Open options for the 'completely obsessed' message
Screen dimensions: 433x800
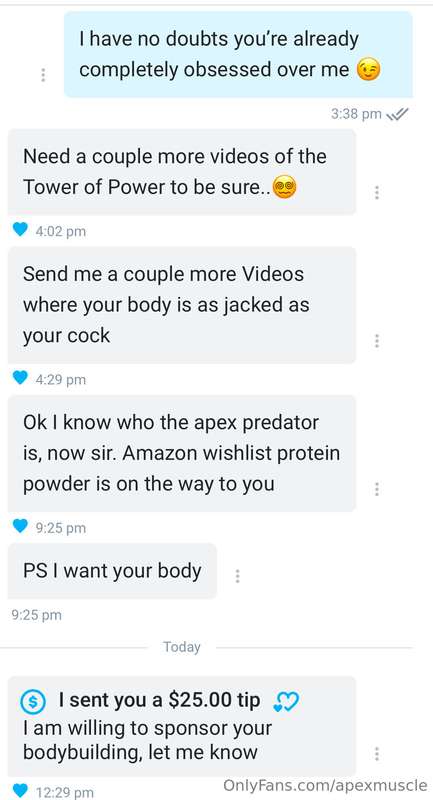click(x=43, y=75)
